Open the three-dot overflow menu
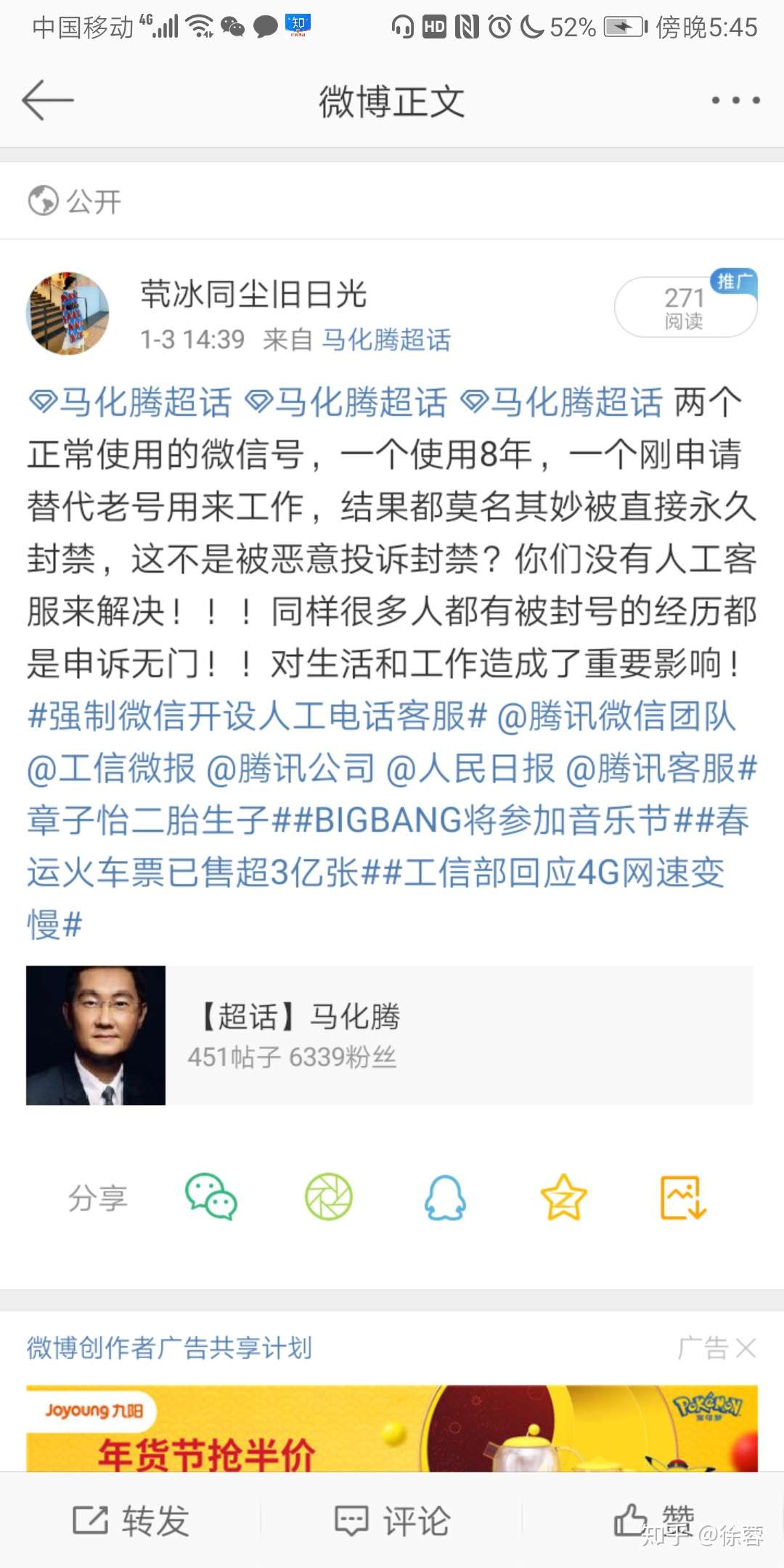784x1568 pixels. click(735, 100)
